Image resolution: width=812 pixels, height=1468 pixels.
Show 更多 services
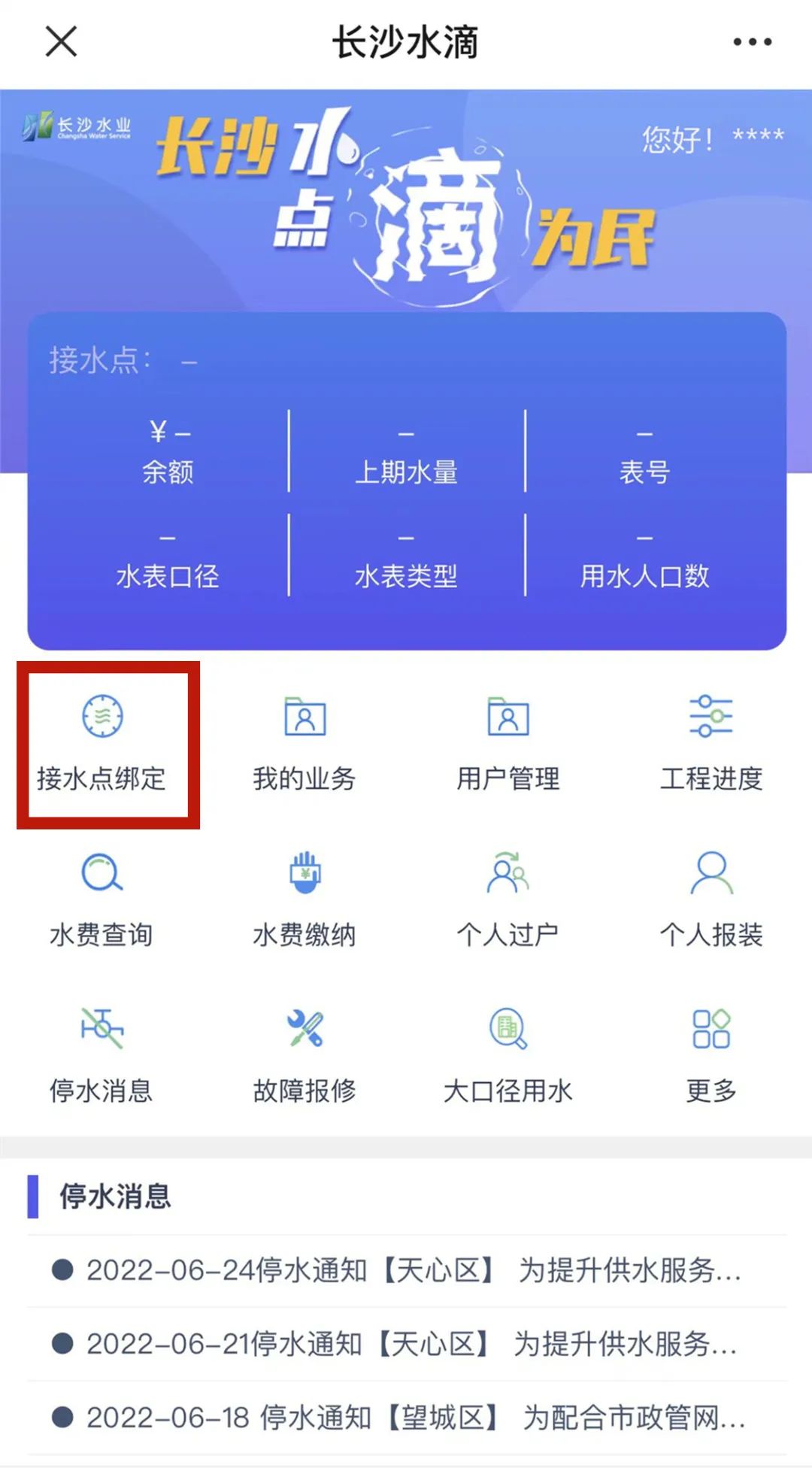711,1057
